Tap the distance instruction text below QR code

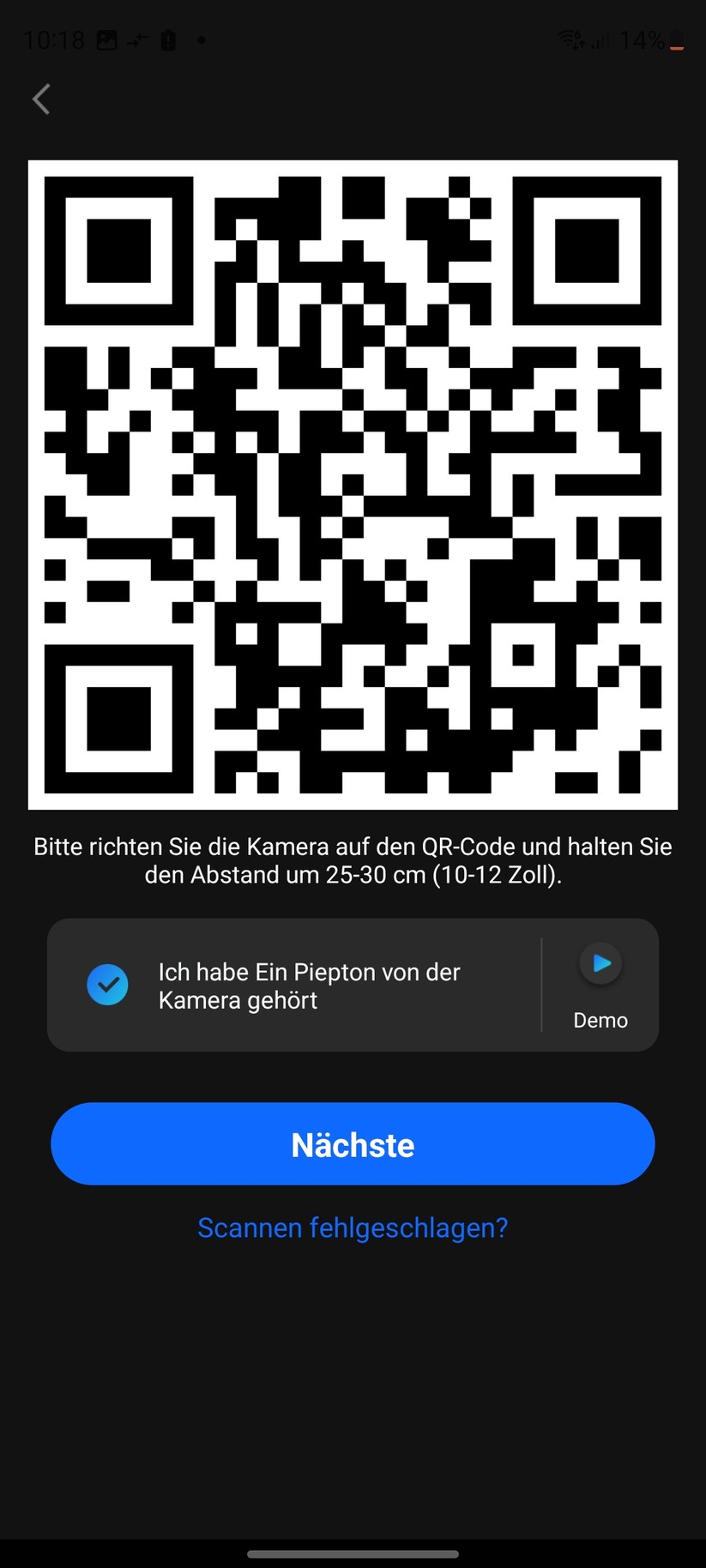(353, 862)
